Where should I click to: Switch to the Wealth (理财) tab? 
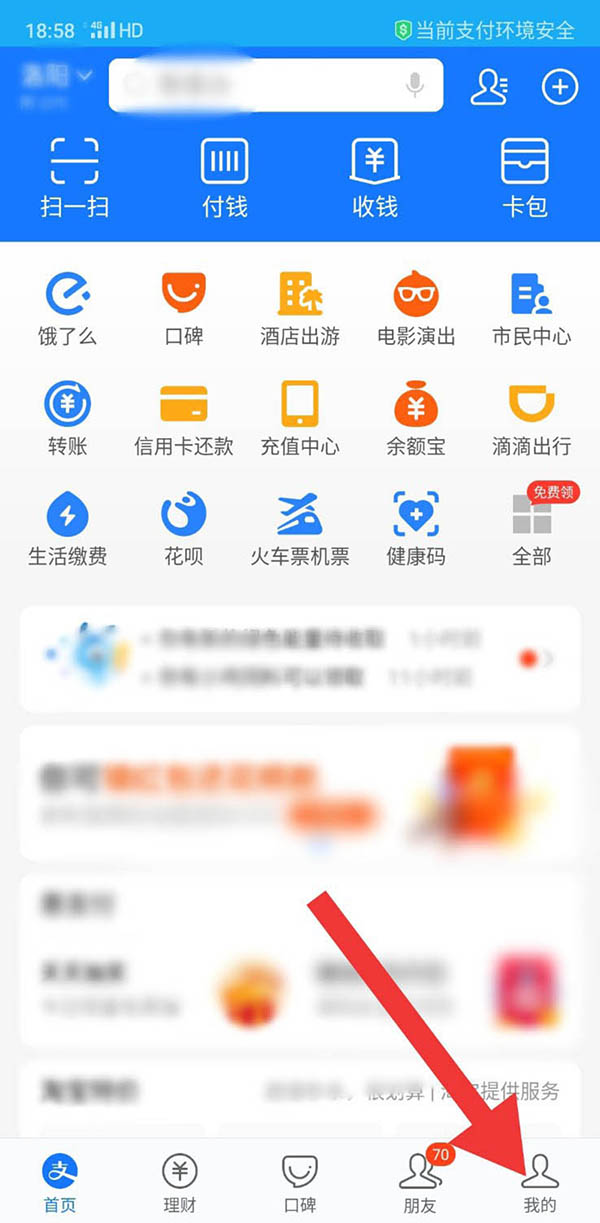click(x=180, y=1182)
